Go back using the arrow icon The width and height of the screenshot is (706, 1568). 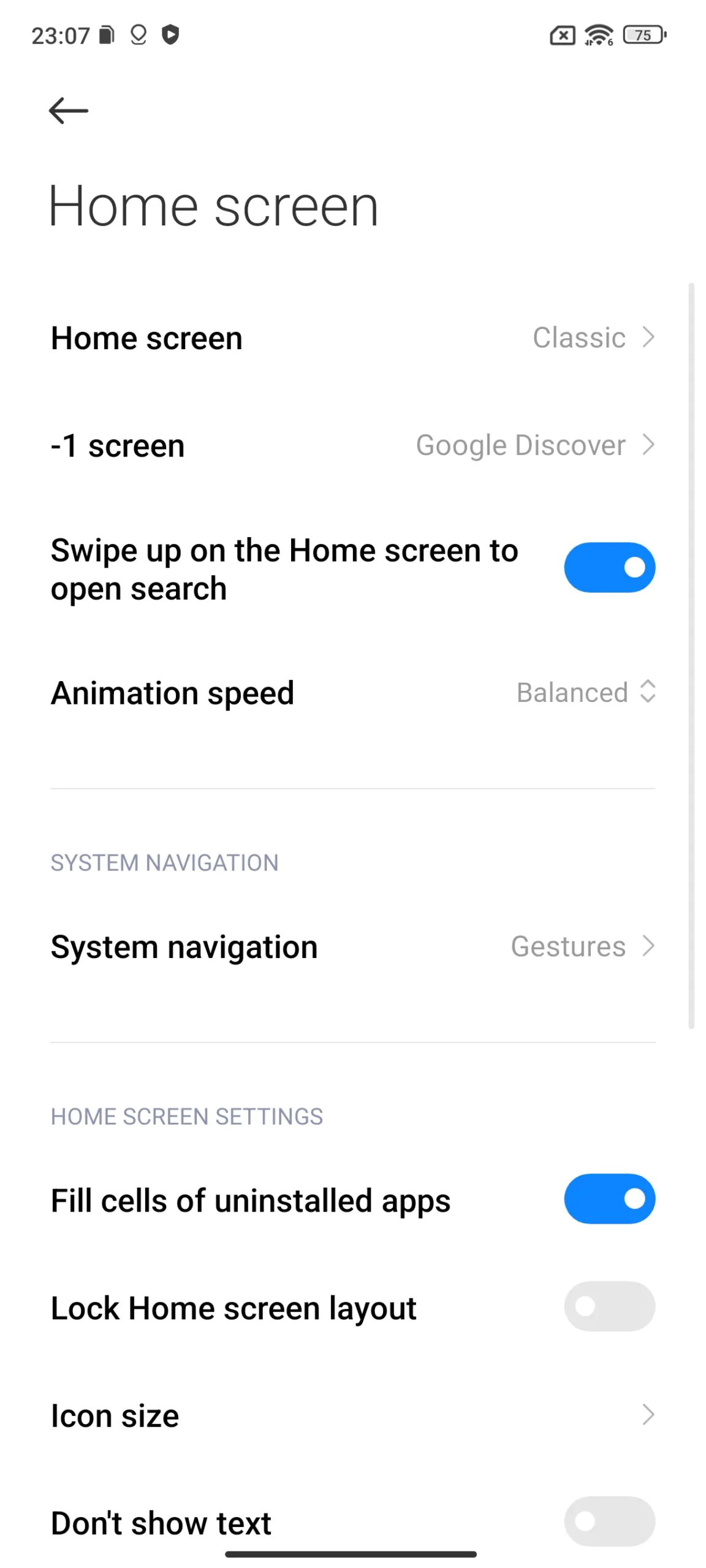[68, 110]
